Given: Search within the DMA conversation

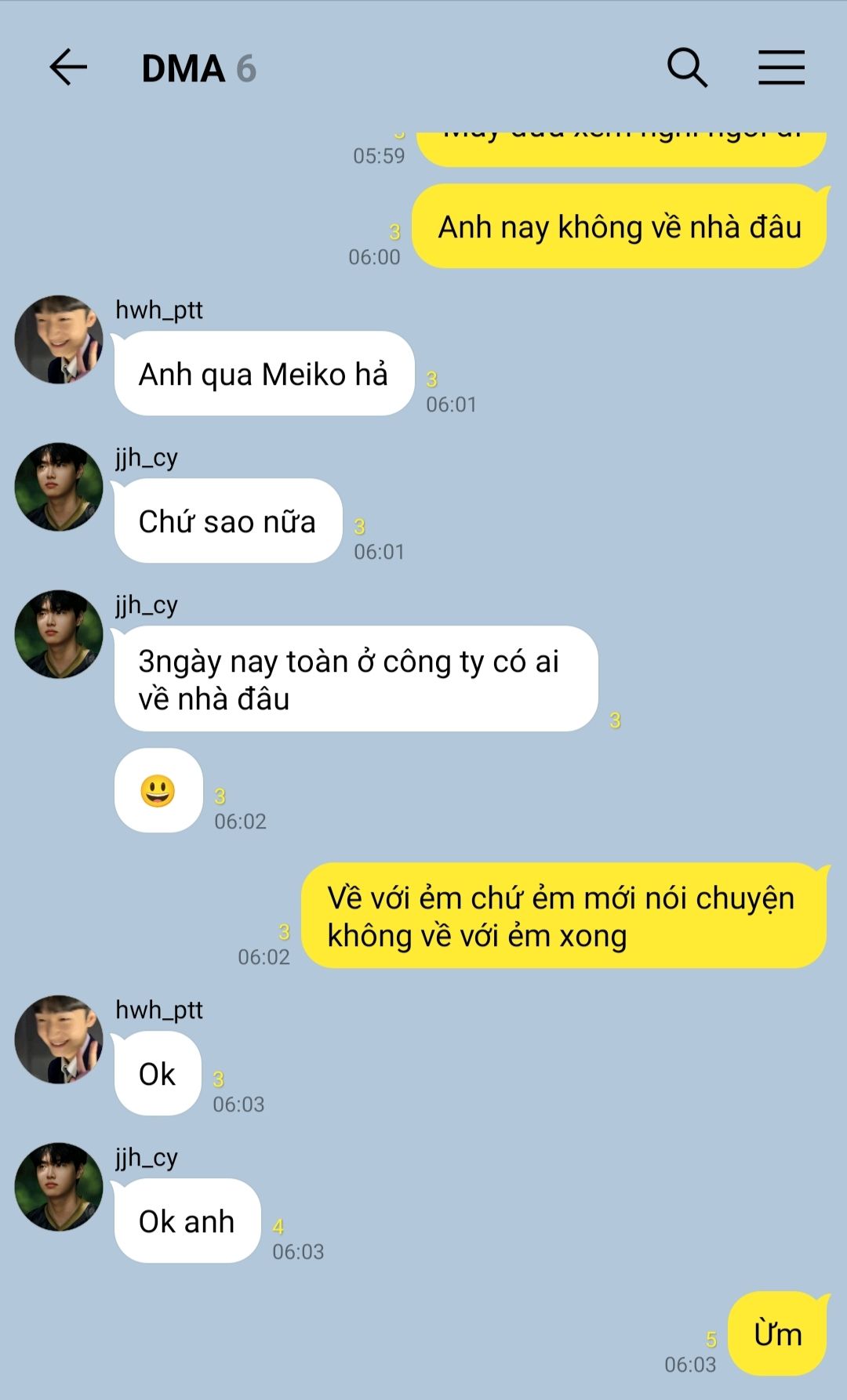Looking at the screenshot, I should [x=687, y=67].
